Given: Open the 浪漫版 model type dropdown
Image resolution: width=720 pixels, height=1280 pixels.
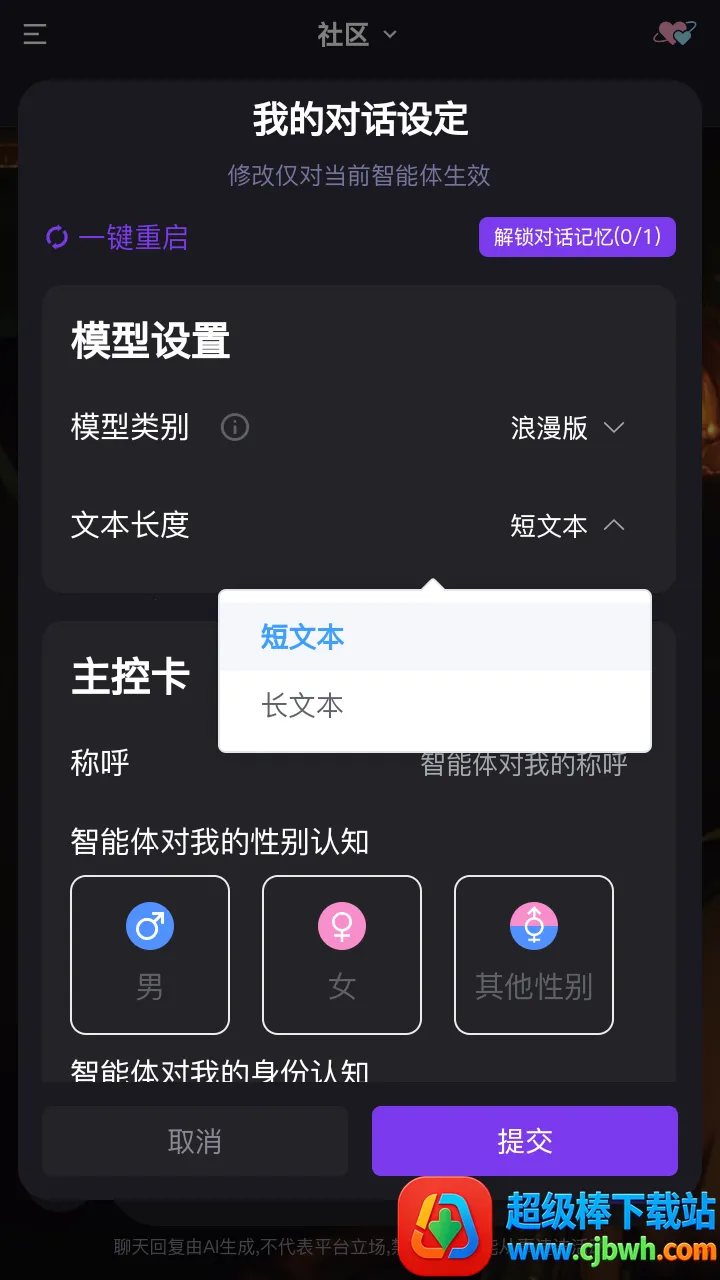Looking at the screenshot, I should [567, 428].
